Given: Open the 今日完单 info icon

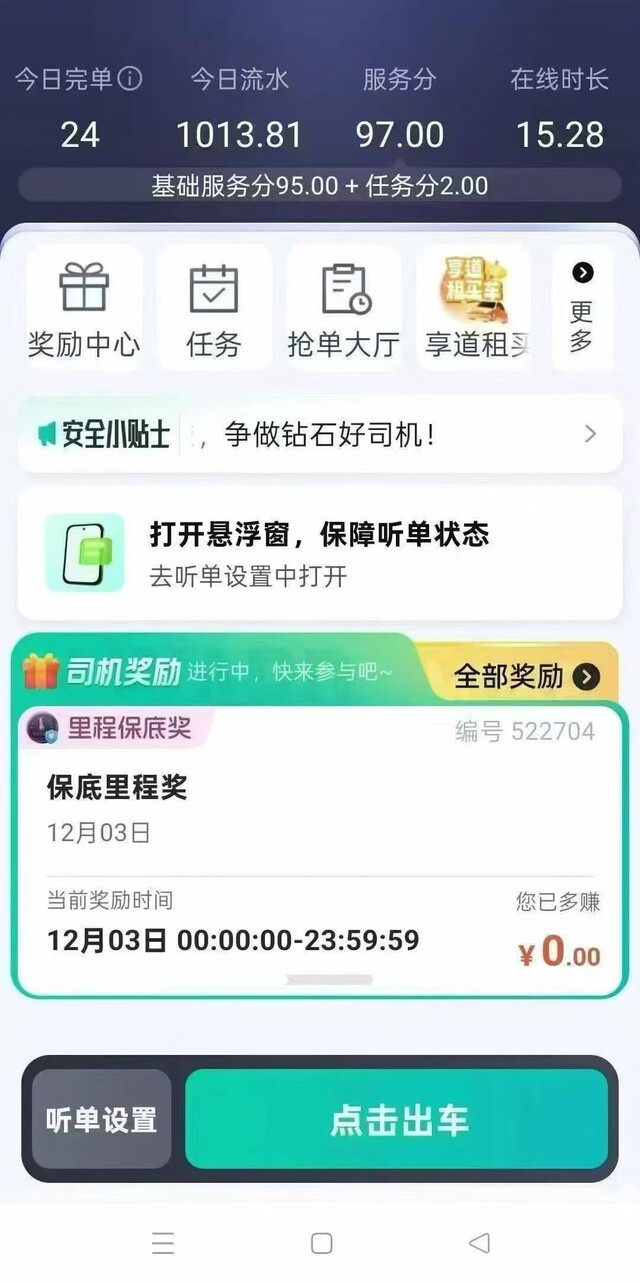Looking at the screenshot, I should (x=130, y=79).
